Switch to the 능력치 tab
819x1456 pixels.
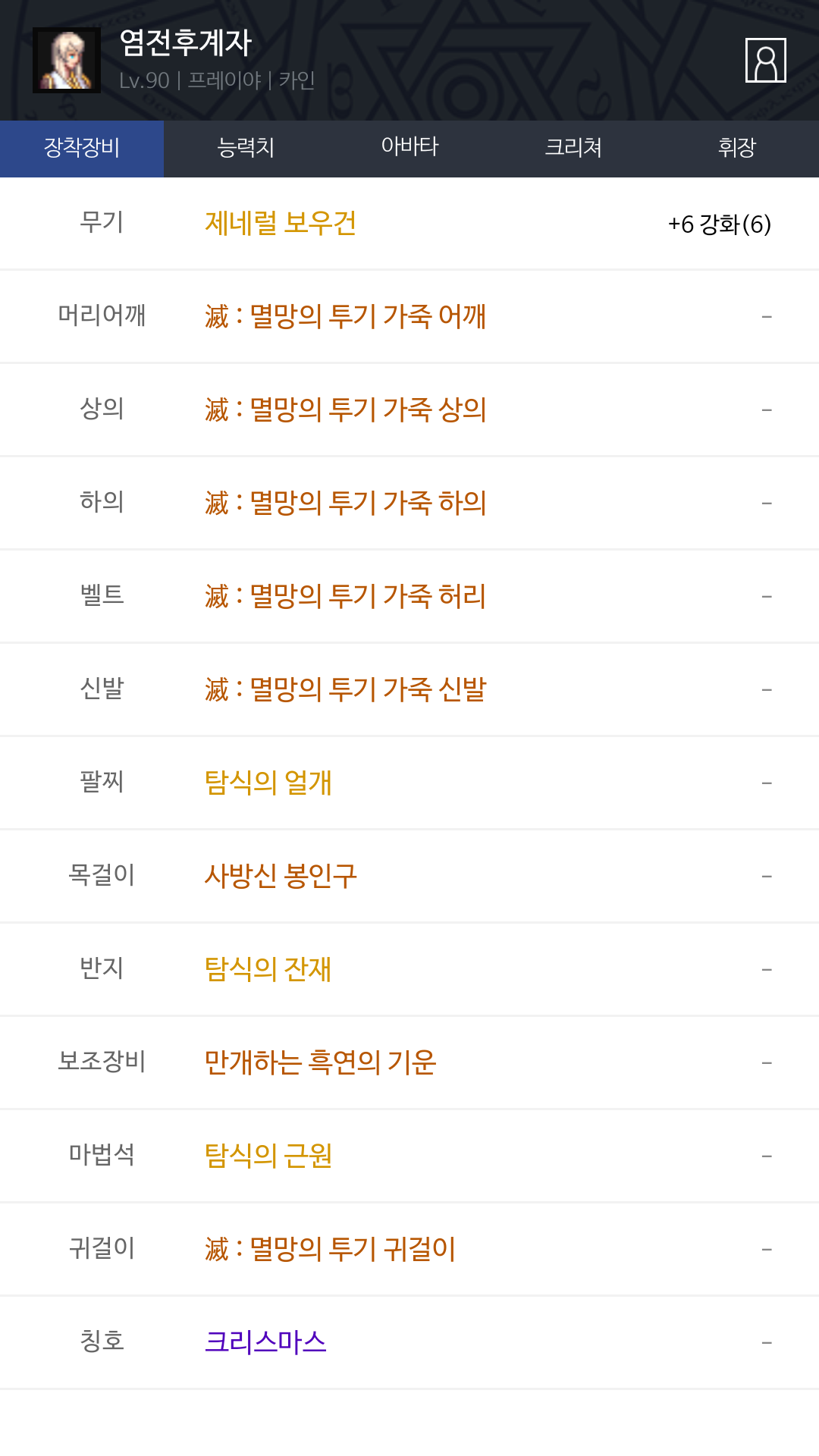246,147
